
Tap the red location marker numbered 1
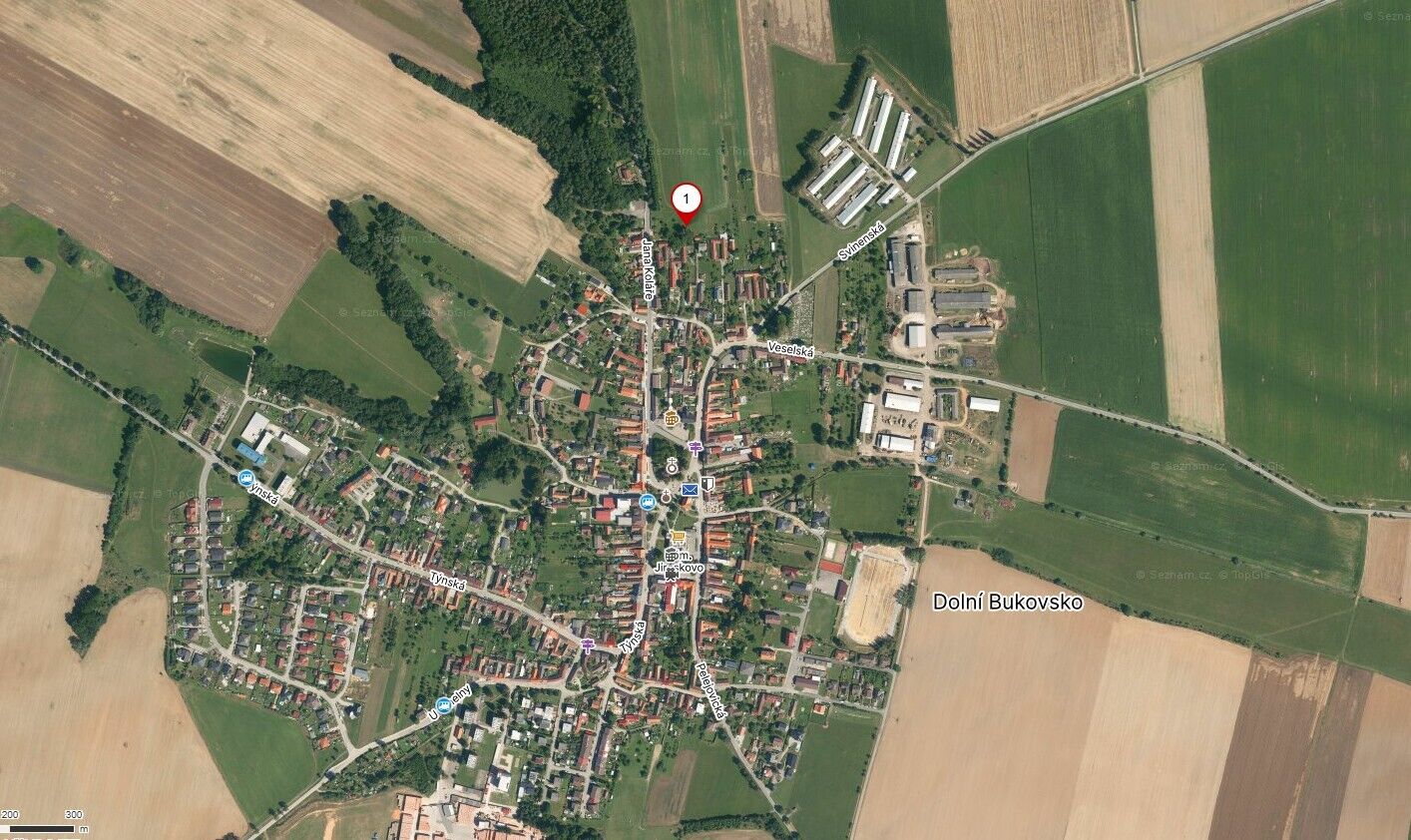pos(686,202)
